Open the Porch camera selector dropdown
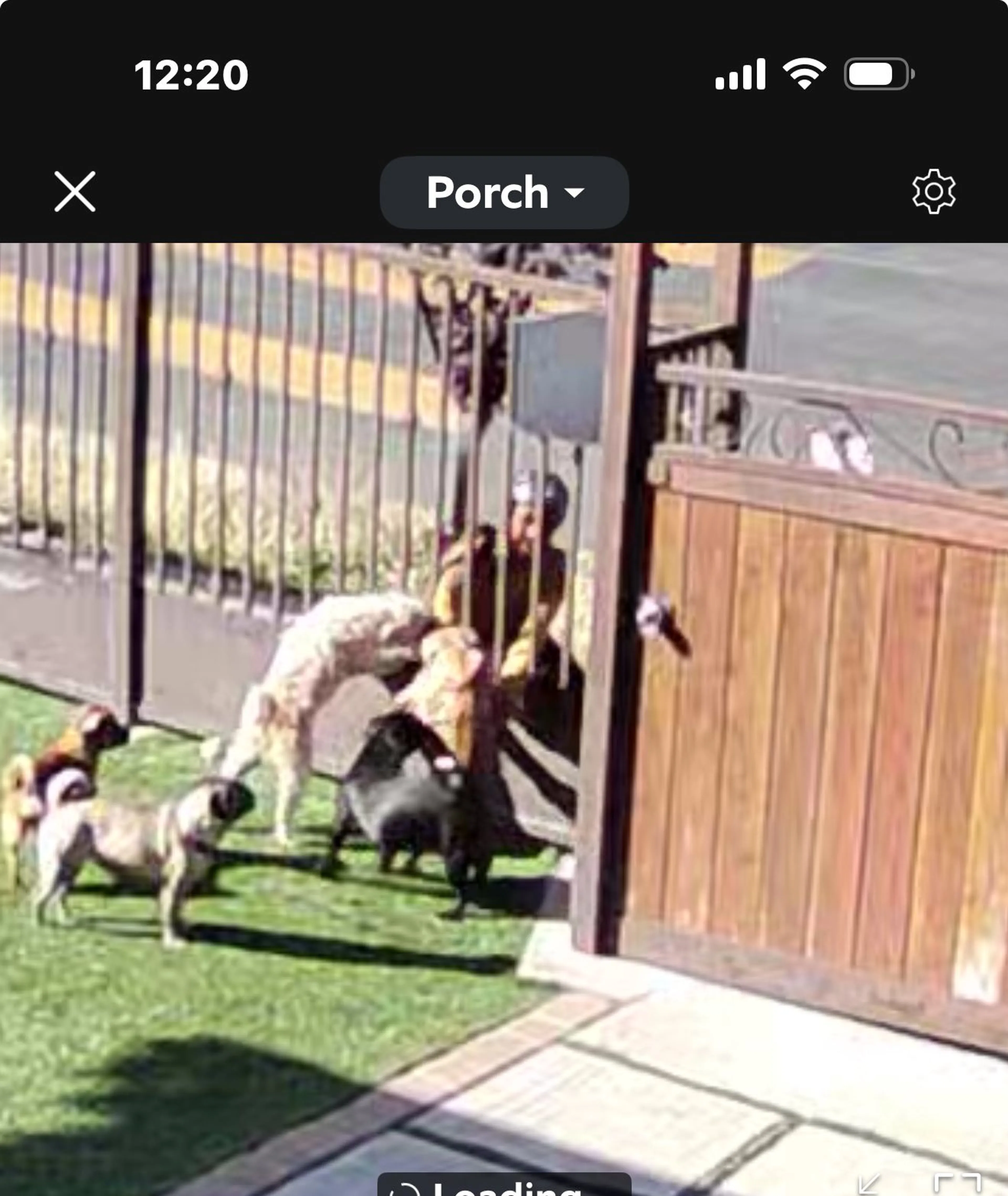 504,193
